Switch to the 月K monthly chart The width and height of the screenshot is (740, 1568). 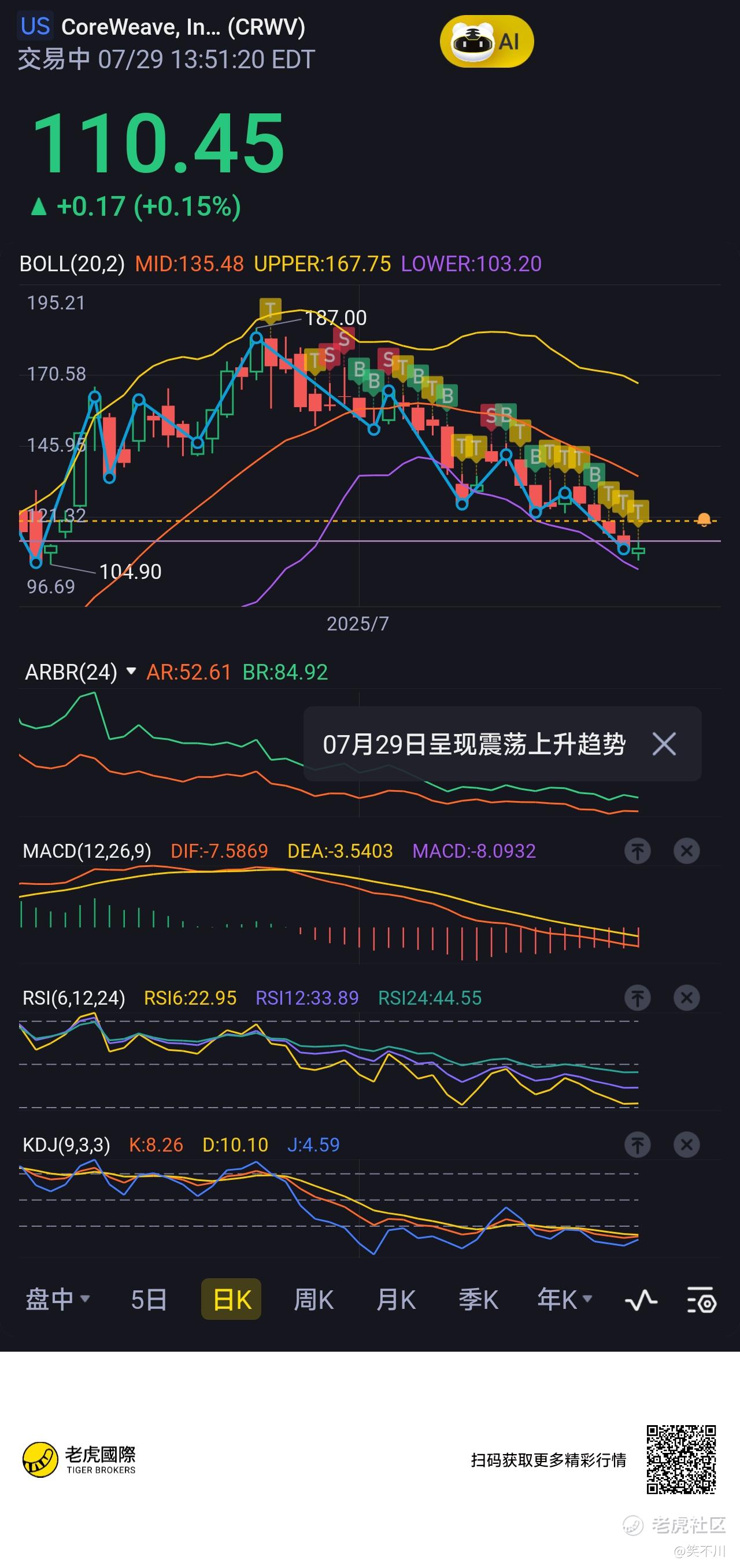pos(395,1300)
